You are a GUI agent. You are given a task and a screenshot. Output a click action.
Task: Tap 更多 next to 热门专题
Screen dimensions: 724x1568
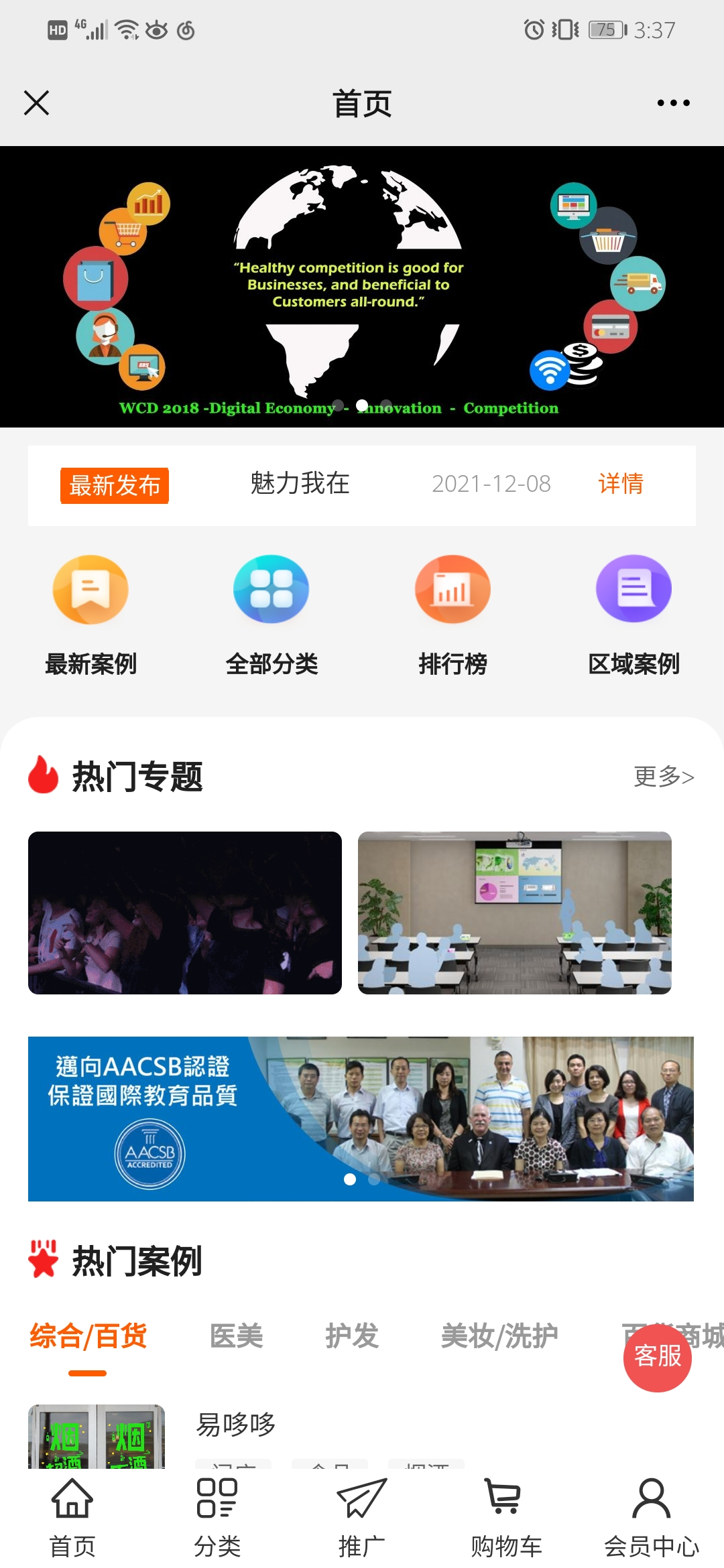[664, 776]
